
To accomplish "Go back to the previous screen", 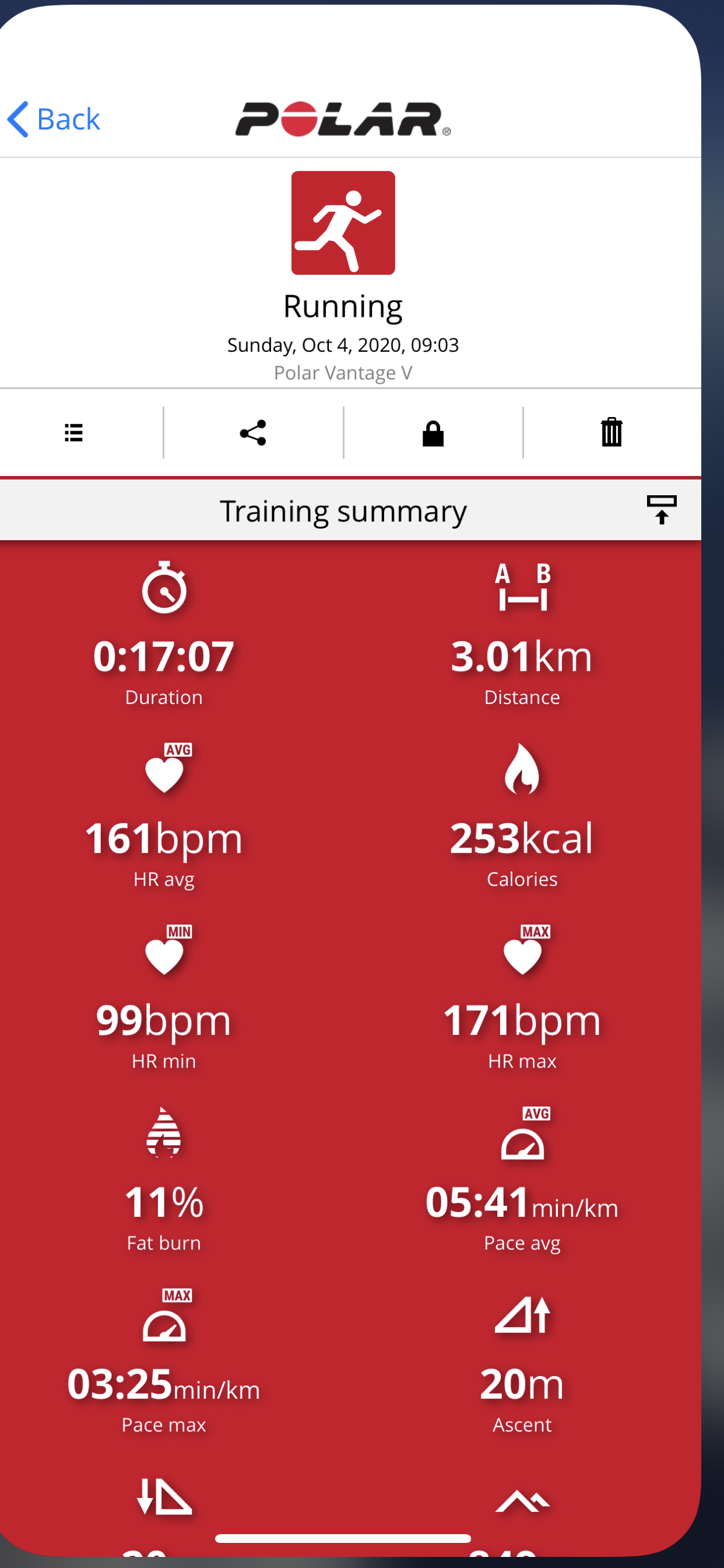I will coord(54,118).
